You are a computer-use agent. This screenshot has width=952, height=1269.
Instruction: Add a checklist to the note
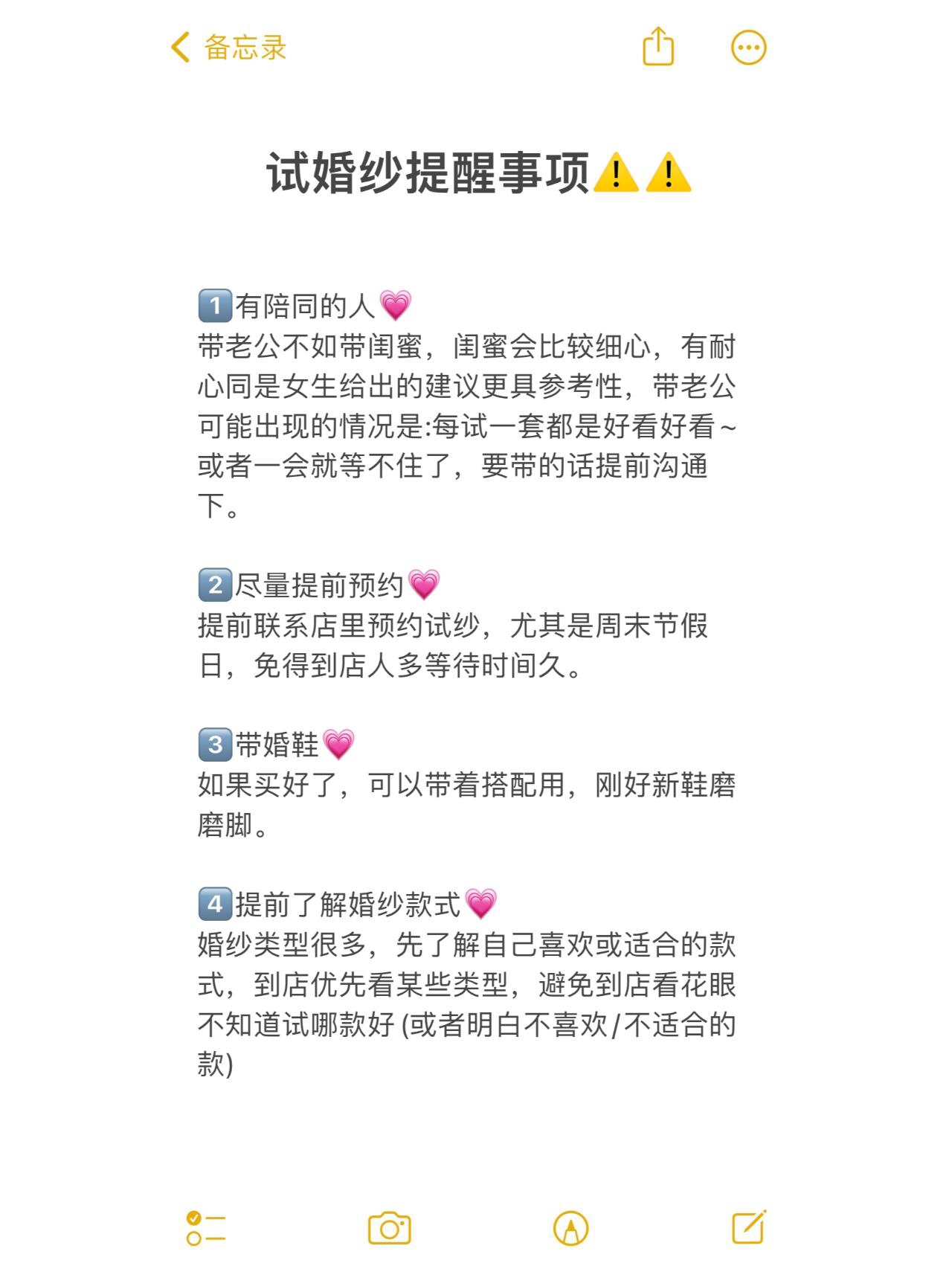pyautogui.click(x=205, y=1228)
